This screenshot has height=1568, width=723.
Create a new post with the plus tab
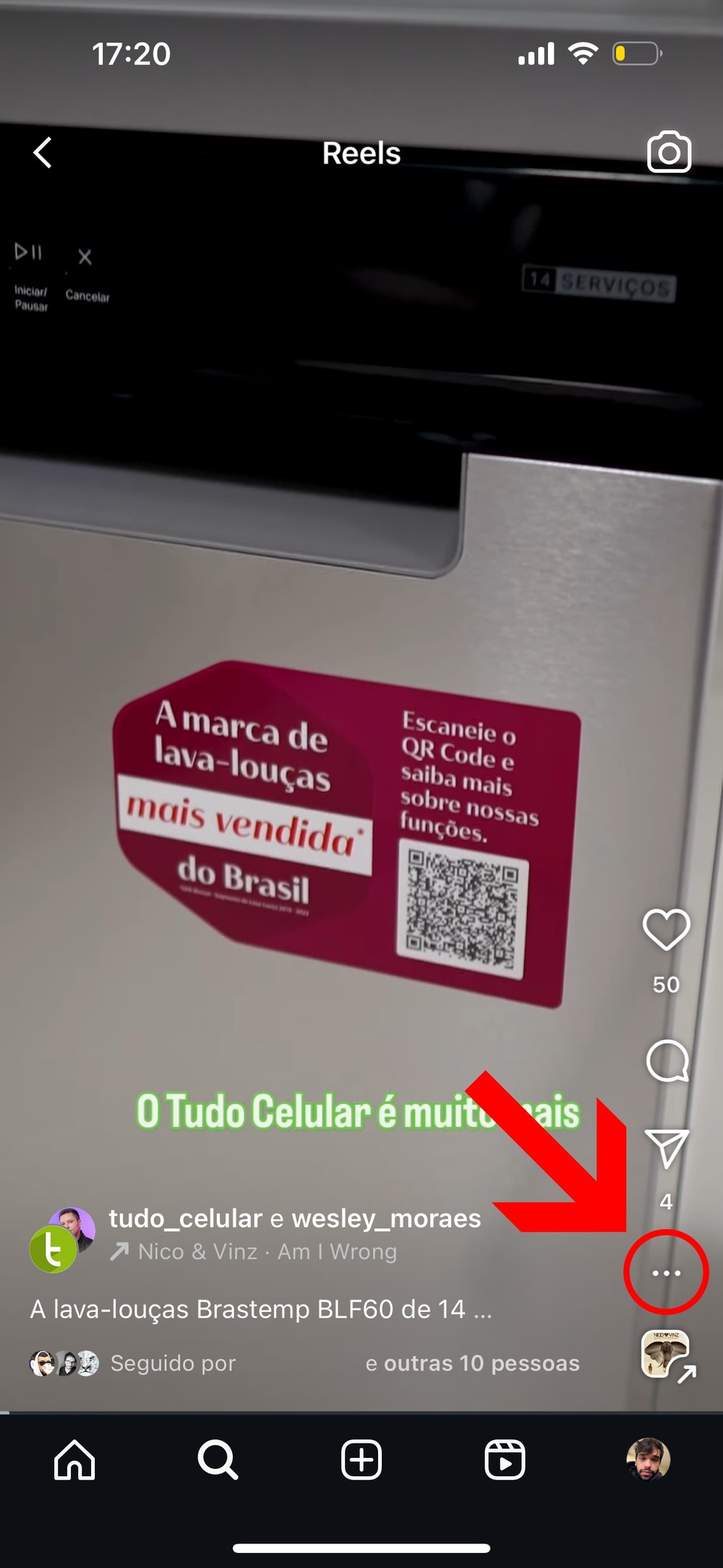(361, 1460)
